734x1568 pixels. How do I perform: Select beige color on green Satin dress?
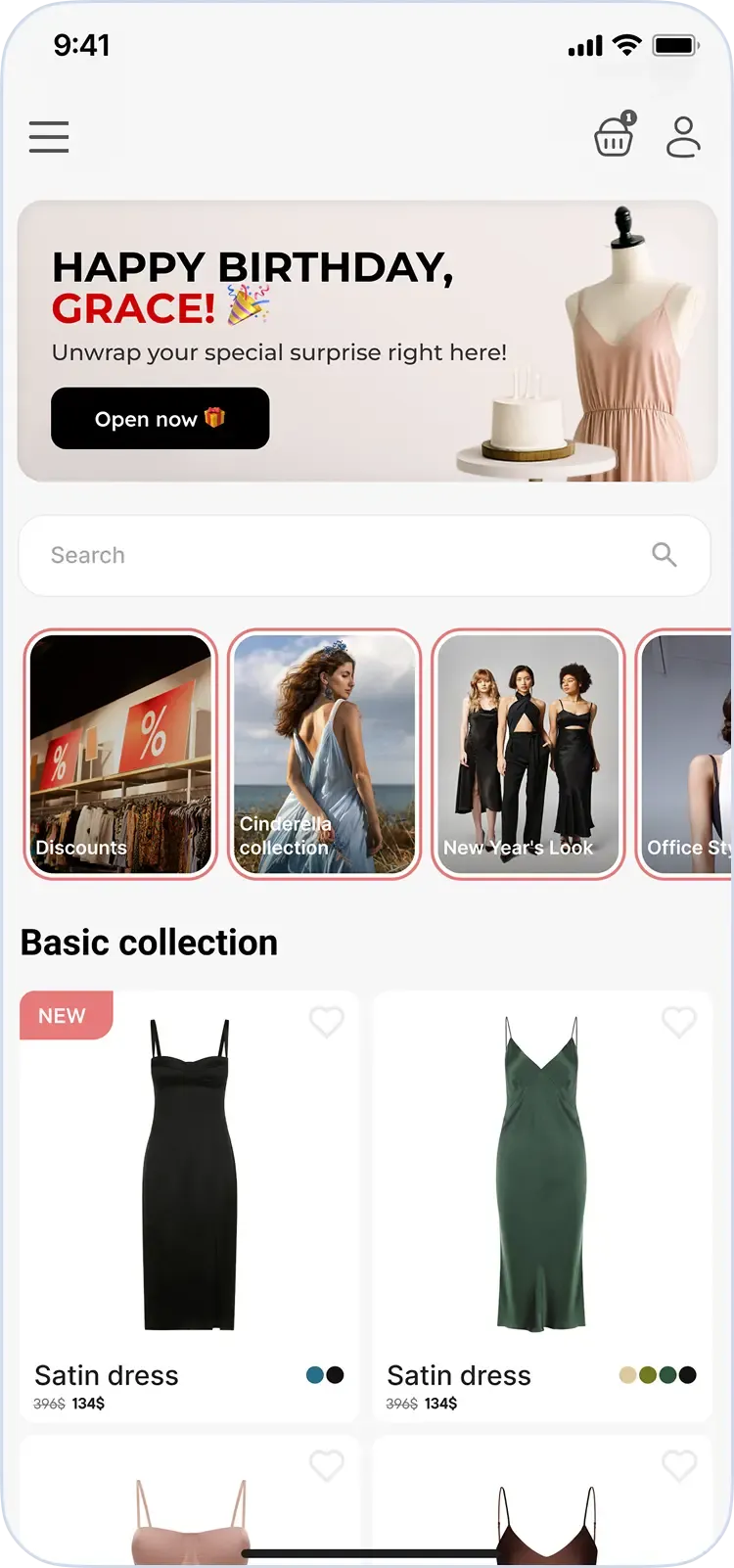[x=628, y=1375]
